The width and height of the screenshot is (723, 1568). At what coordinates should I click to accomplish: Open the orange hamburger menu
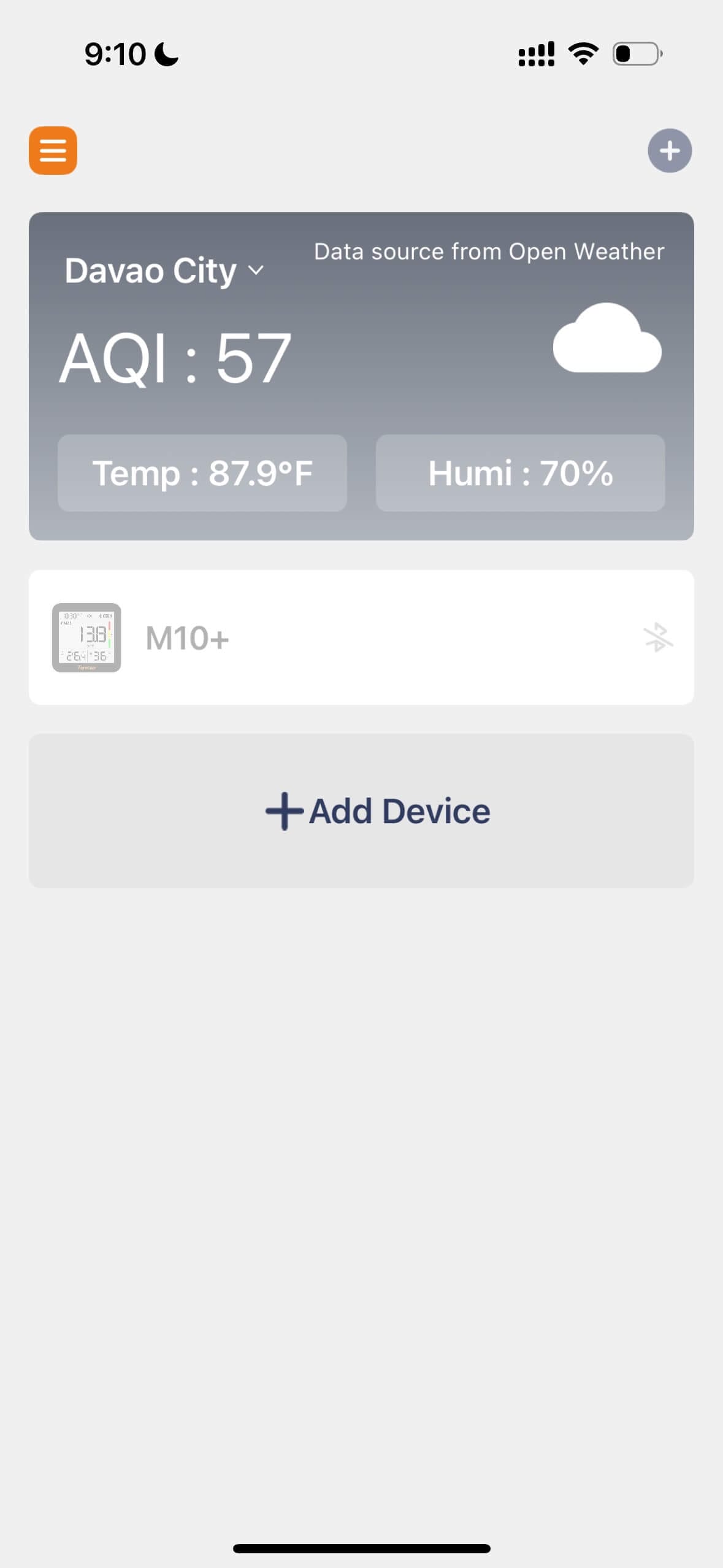point(52,150)
